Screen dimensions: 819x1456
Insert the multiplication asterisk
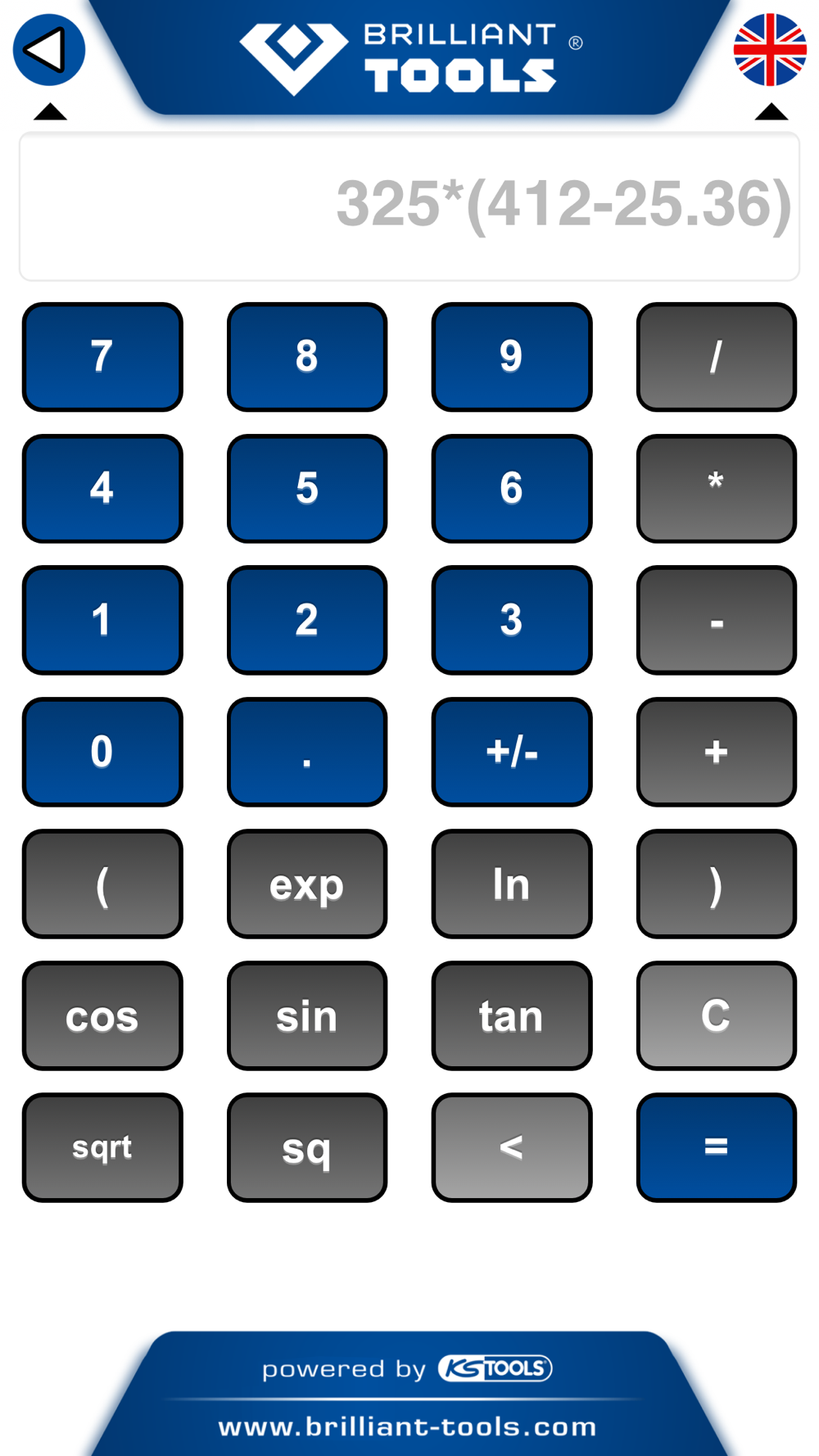pos(717,489)
